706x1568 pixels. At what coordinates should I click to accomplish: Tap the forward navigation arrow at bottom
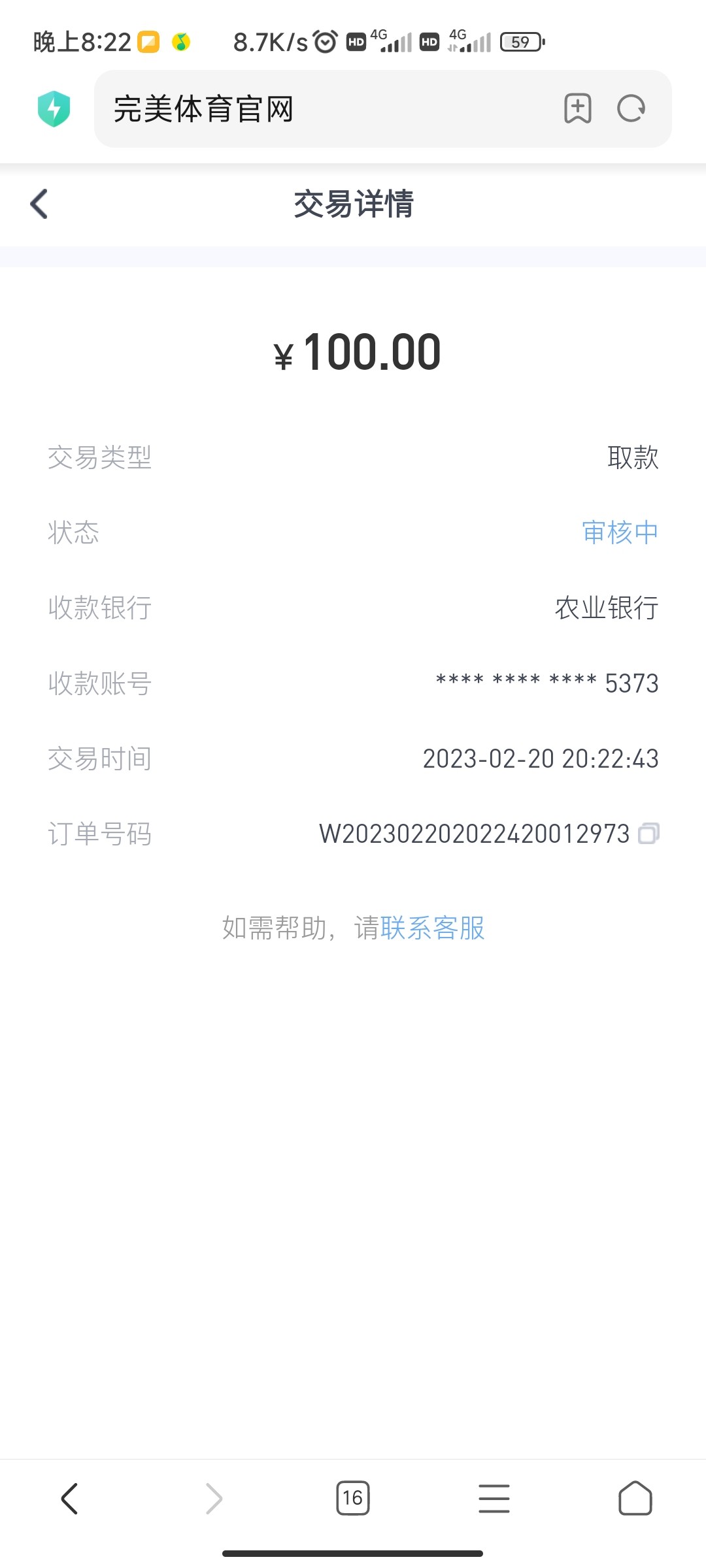coord(212,1499)
